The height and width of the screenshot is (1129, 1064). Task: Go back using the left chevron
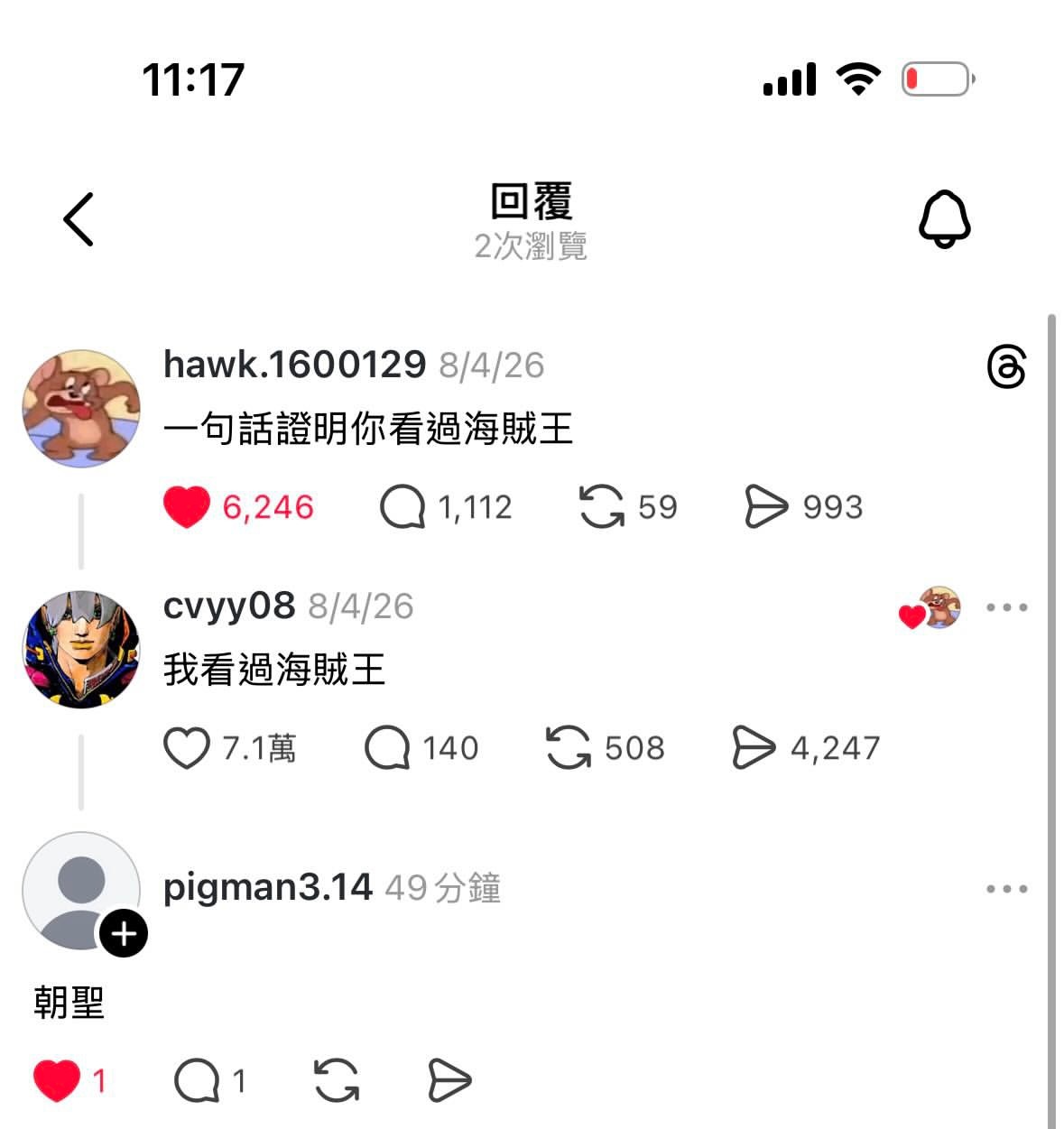78,217
